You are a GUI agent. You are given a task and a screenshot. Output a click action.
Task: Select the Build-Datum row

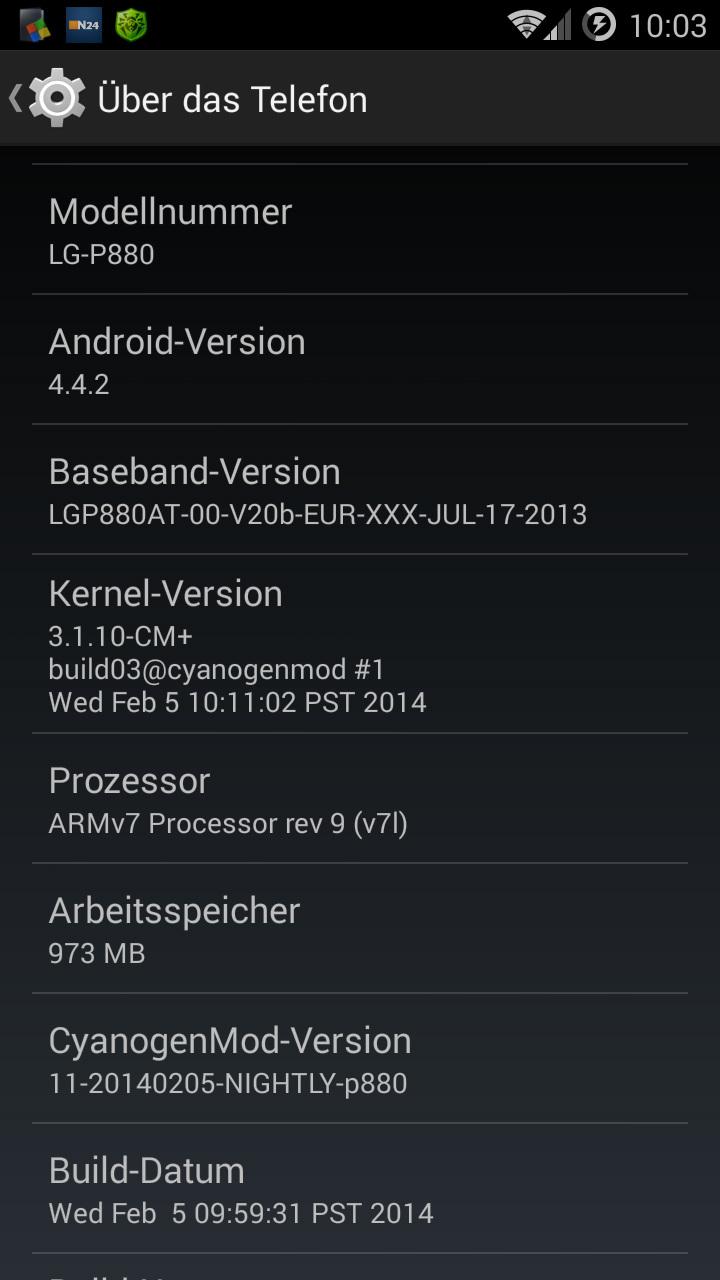pos(360,1189)
